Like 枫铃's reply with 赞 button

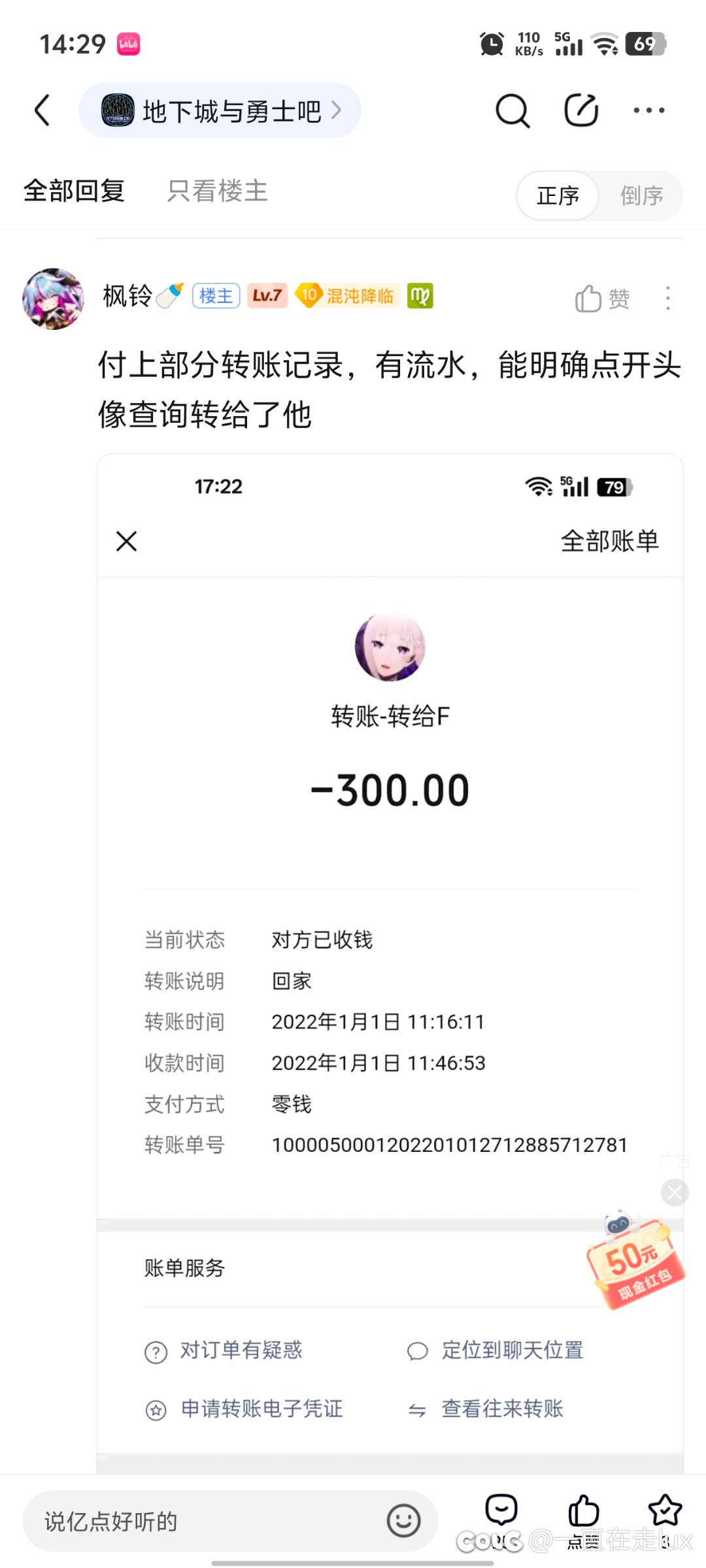click(602, 299)
